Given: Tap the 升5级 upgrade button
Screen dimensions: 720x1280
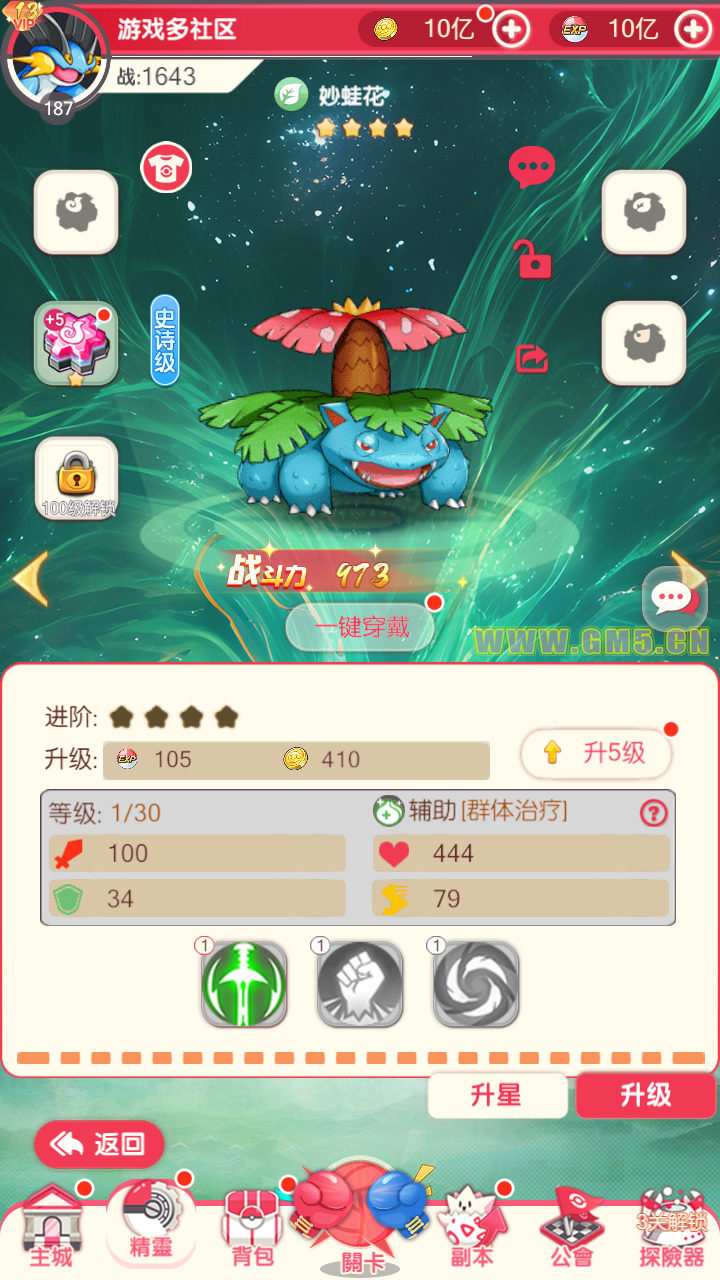Looking at the screenshot, I should (596, 754).
